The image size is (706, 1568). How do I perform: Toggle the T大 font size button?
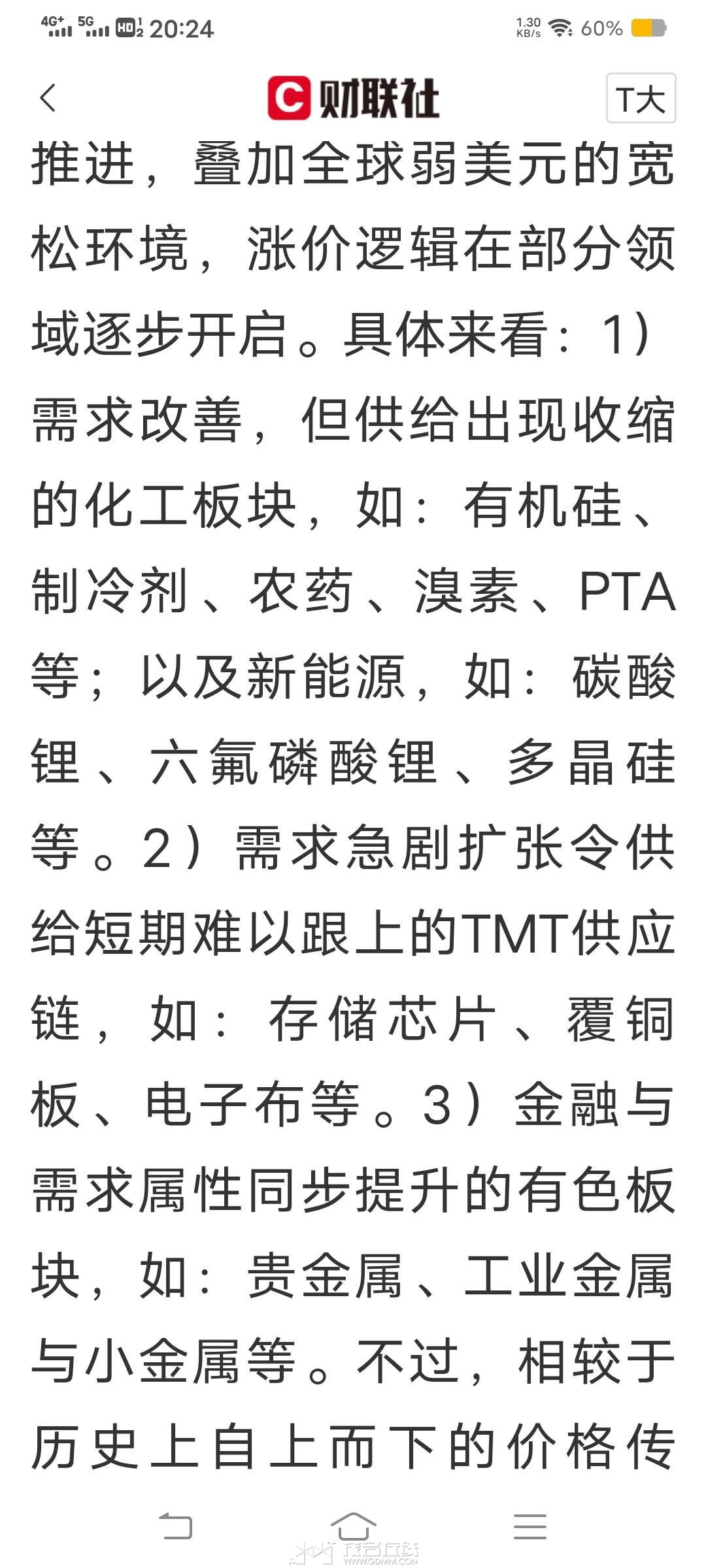640,99
